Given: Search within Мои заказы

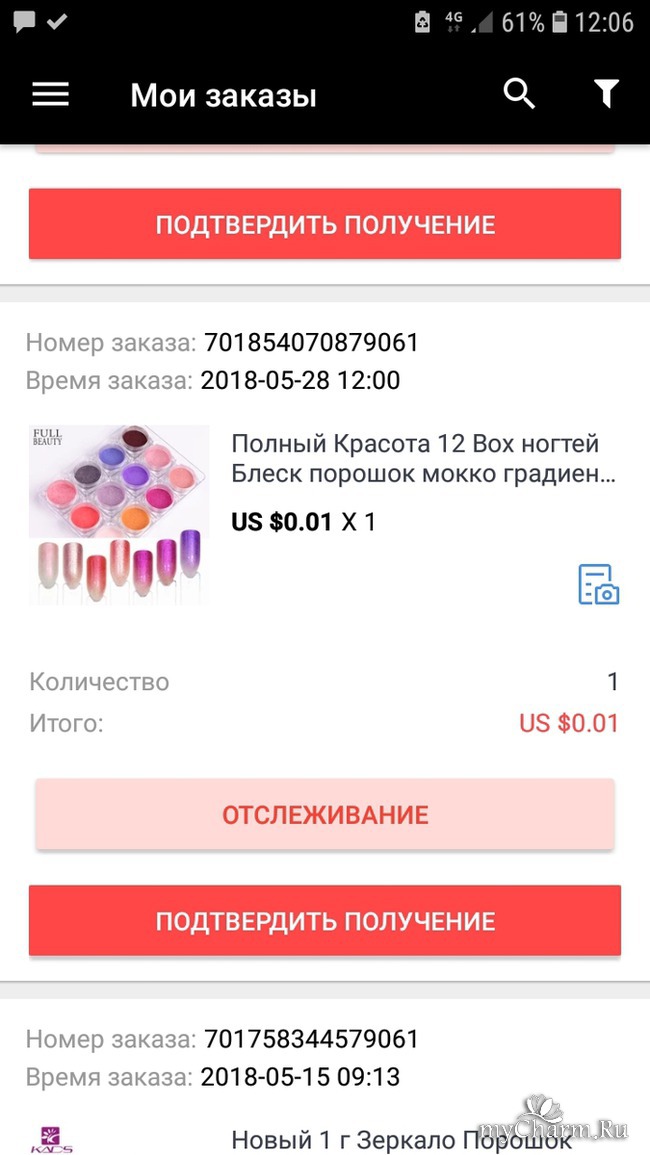Looking at the screenshot, I should click(x=519, y=95).
